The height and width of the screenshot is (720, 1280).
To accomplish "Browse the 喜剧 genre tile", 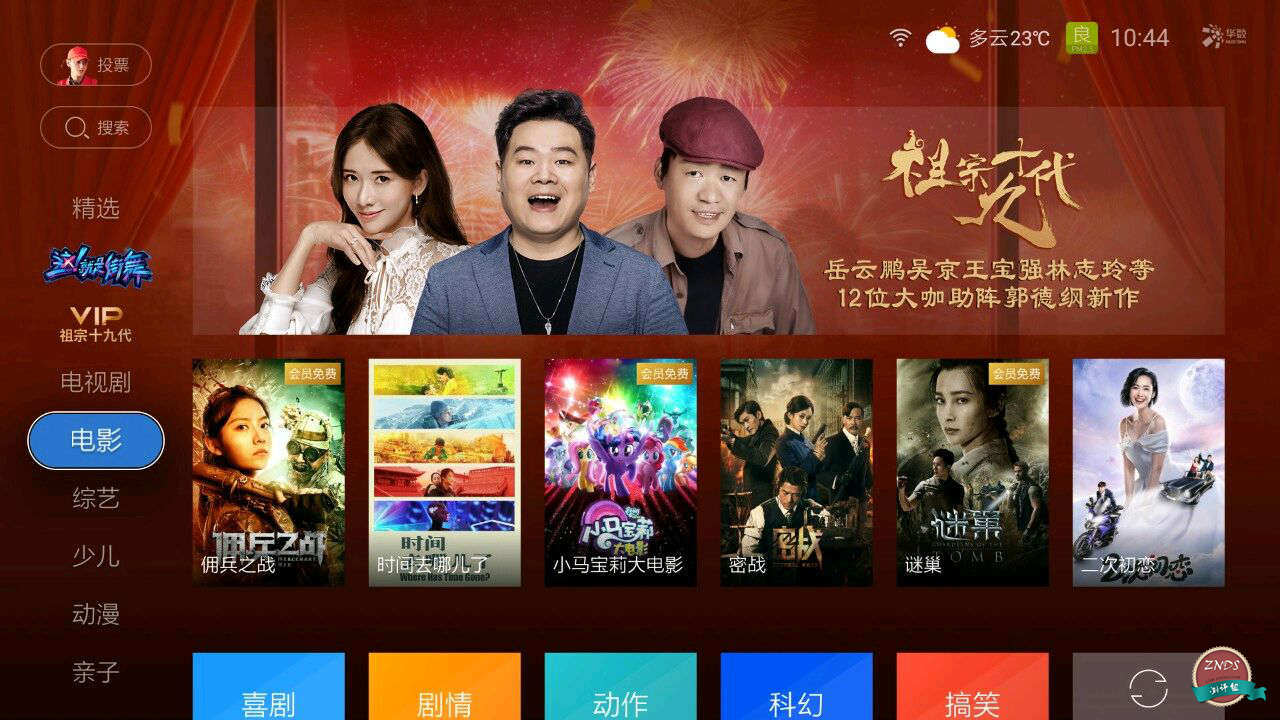I will [268, 690].
